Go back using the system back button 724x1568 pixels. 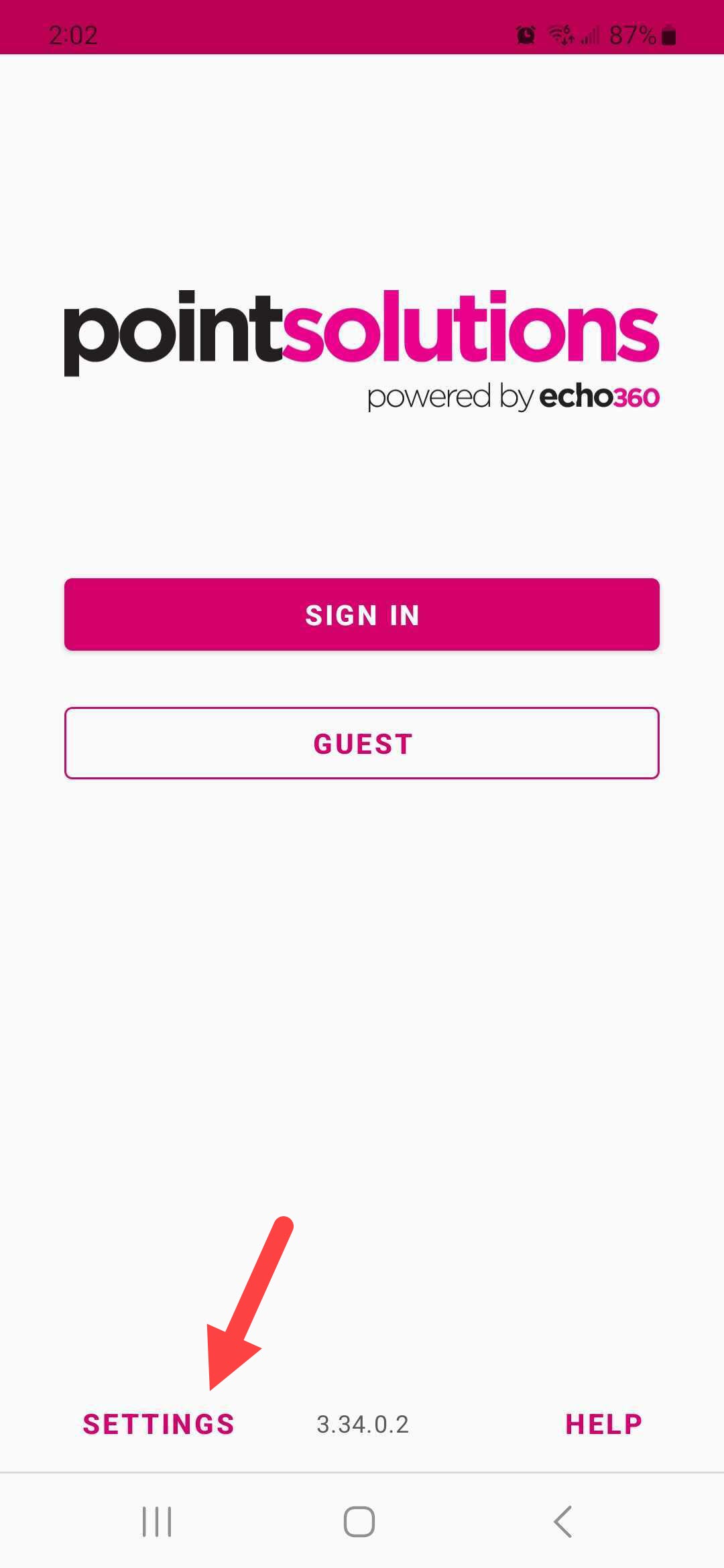pyautogui.click(x=563, y=1522)
